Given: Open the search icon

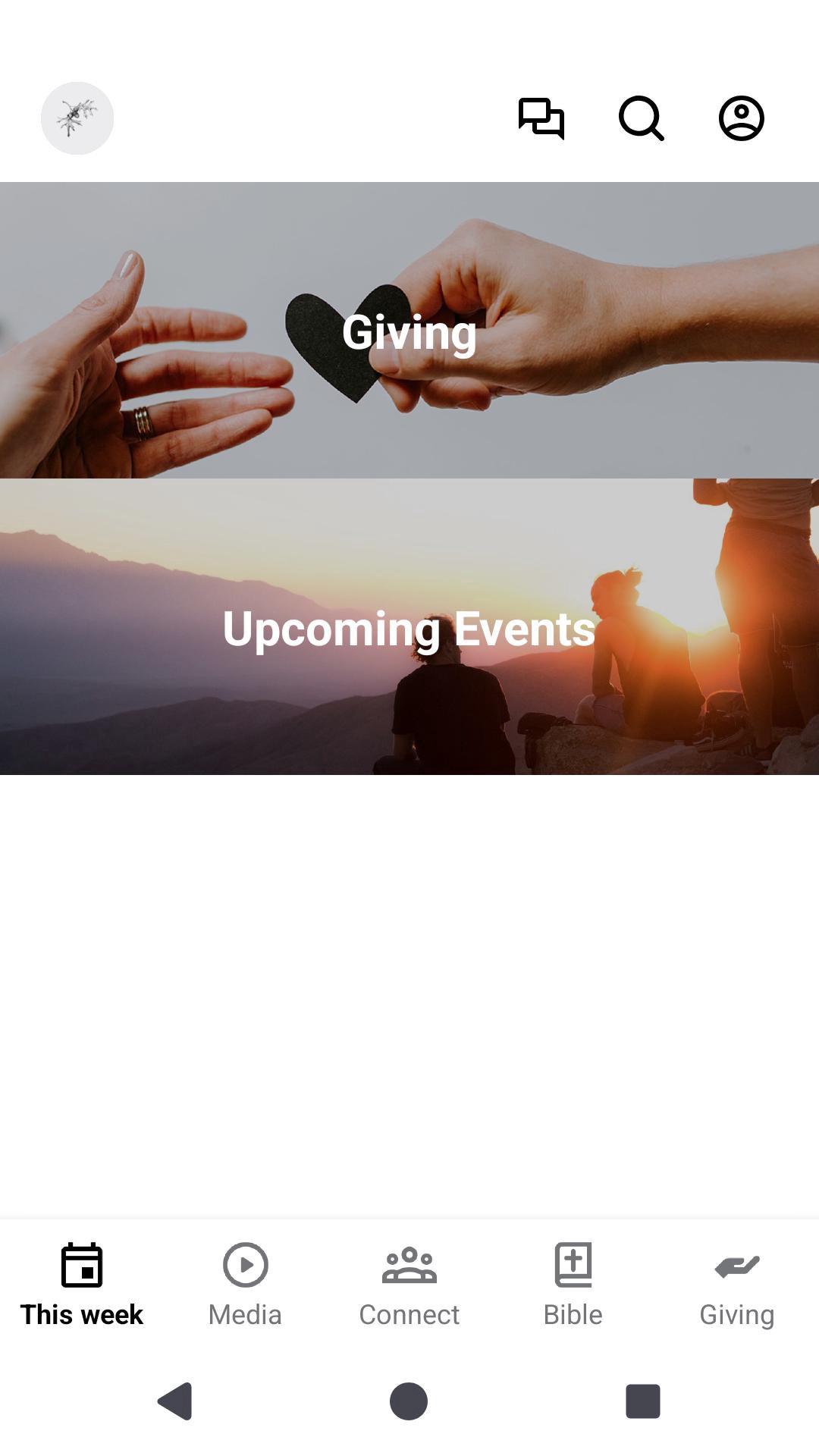Looking at the screenshot, I should click(x=641, y=118).
